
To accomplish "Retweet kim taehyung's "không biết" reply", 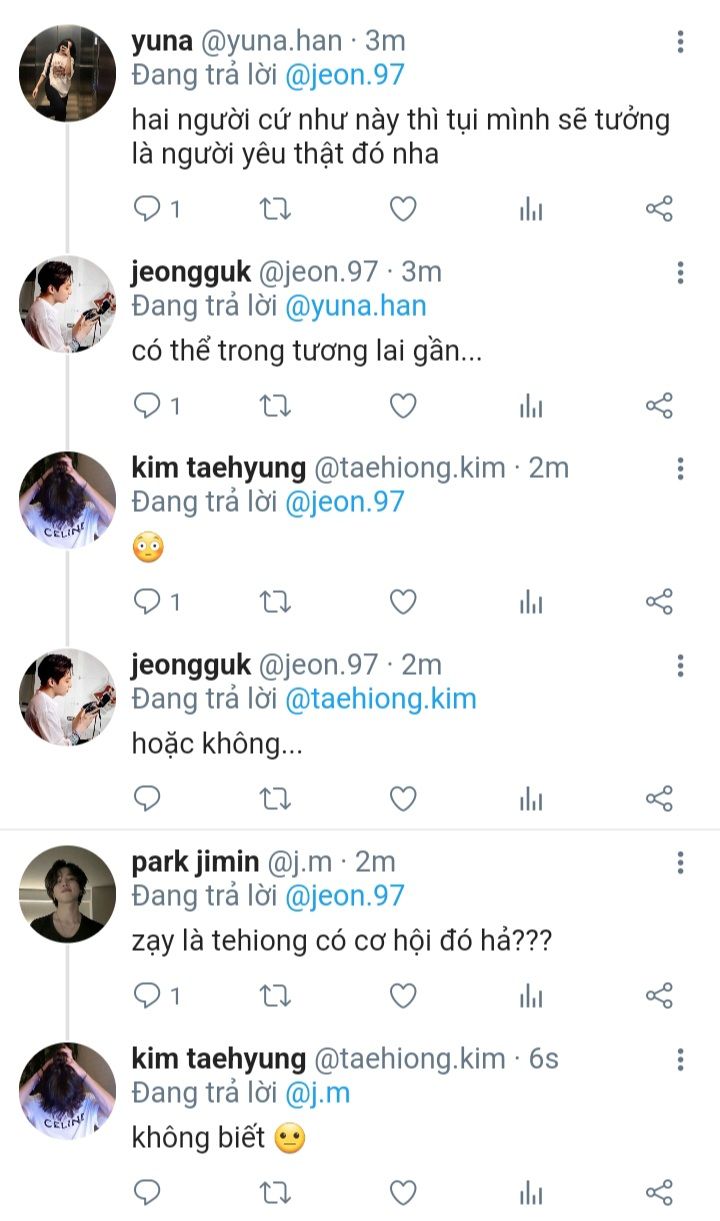I will tap(275, 1192).
